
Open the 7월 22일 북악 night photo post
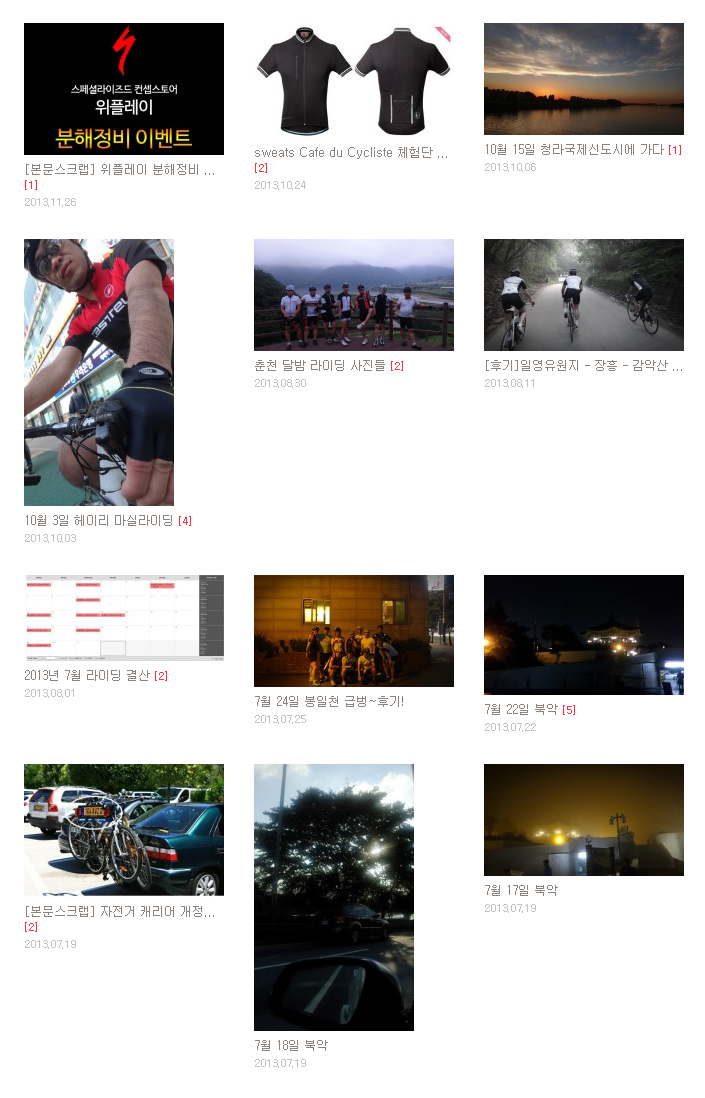pos(583,634)
